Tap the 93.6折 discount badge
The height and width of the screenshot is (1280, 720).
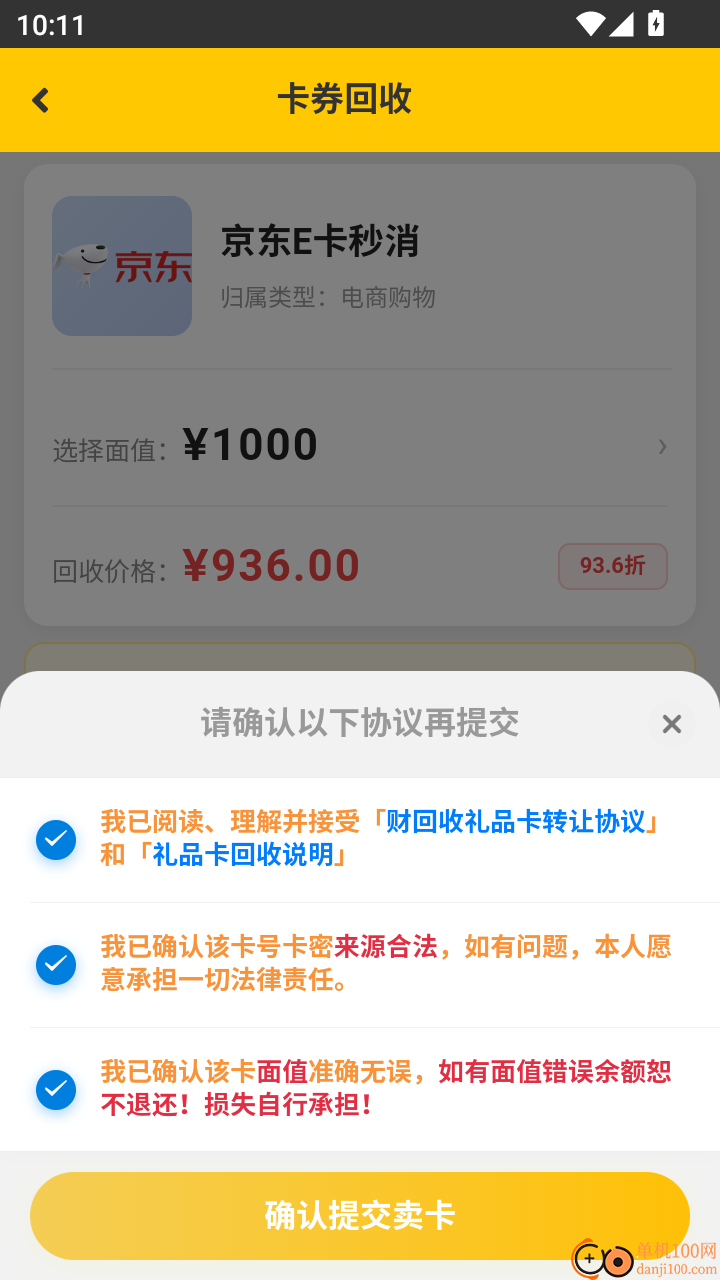click(612, 566)
